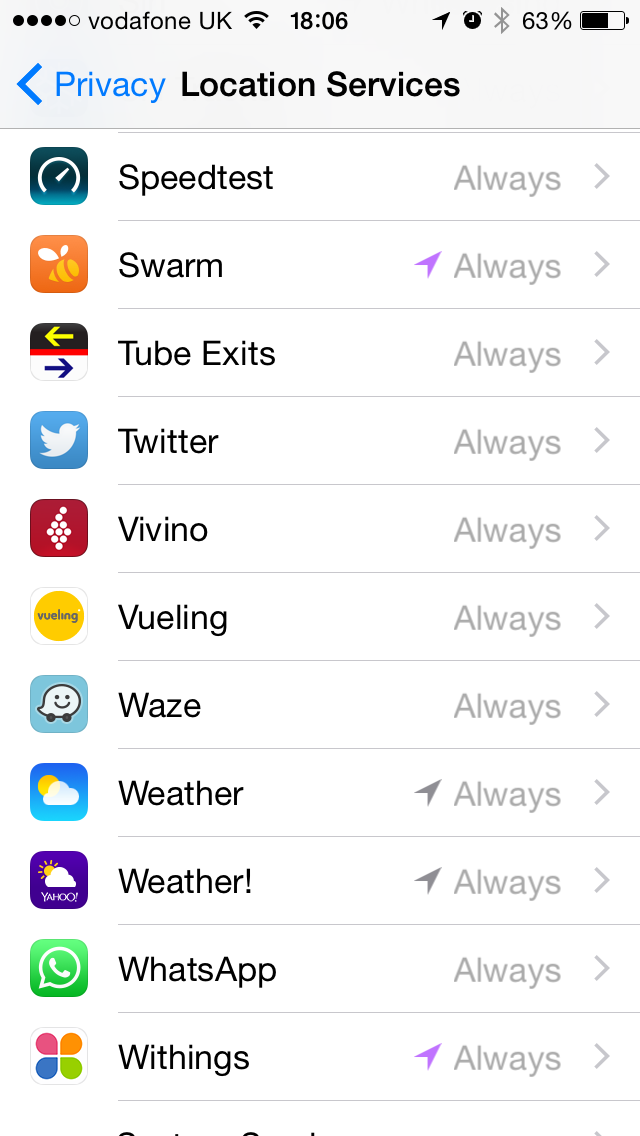
Task: Open Vivino location access settings
Action: pos(320,530)
